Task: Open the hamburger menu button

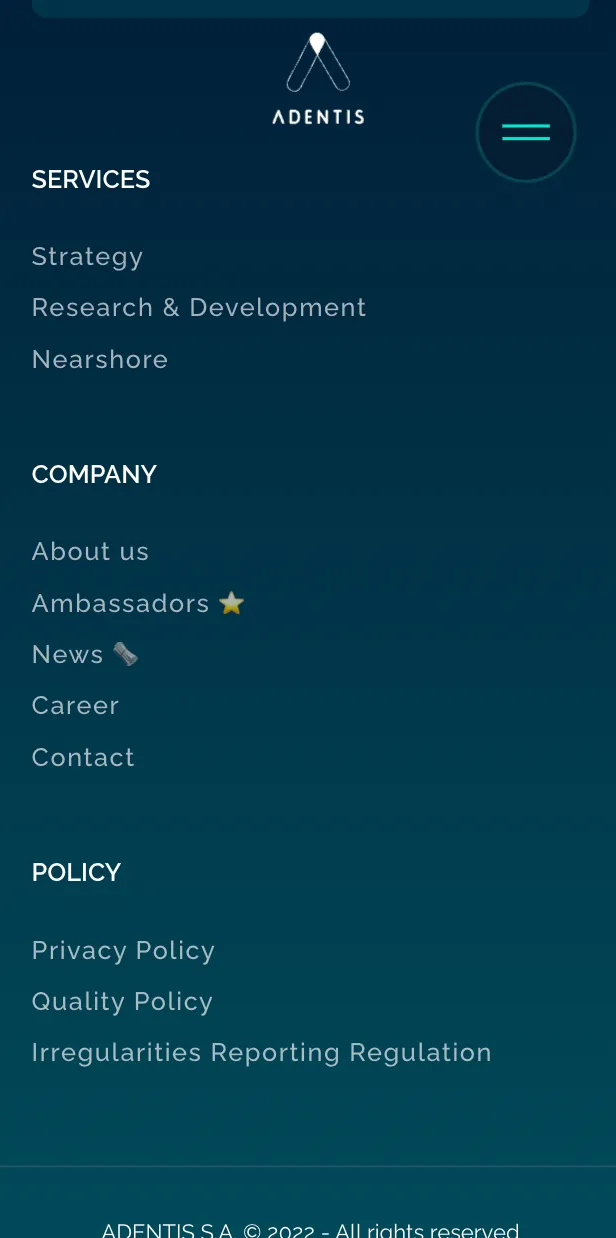Action: coord(526,132)
